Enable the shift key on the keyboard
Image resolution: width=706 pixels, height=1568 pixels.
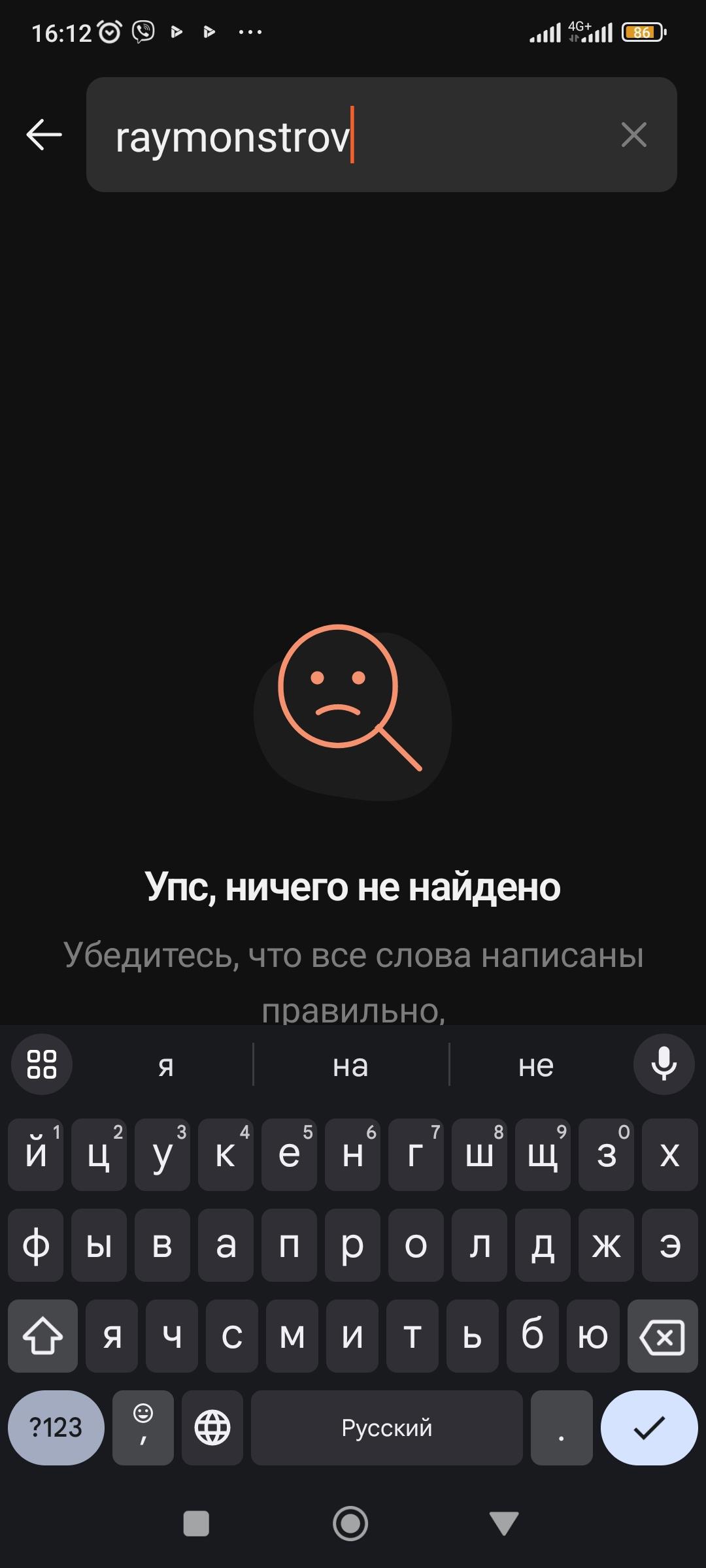tap(43, 1336)
